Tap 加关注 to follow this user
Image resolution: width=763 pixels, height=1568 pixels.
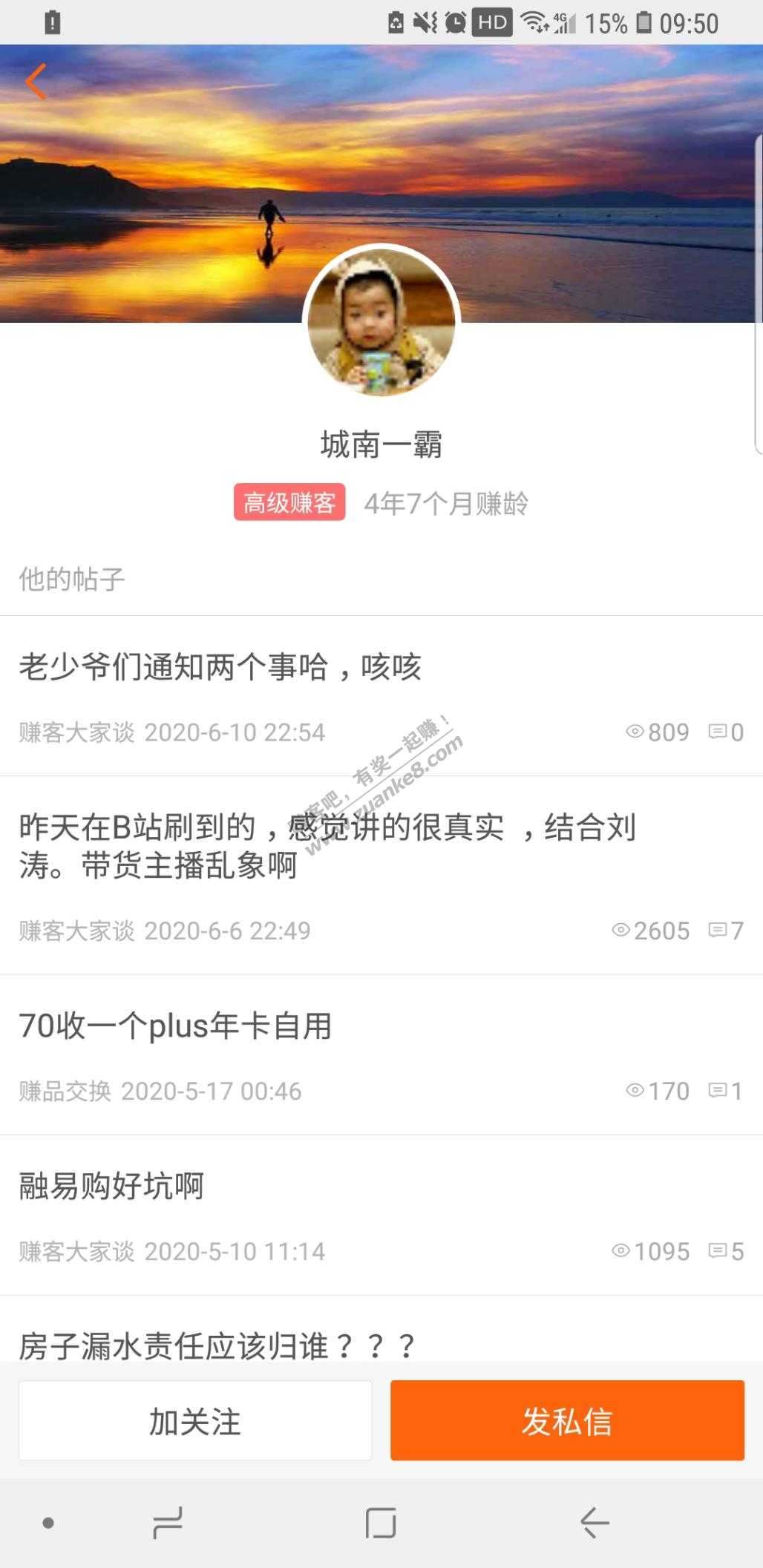click(x=195, y=1421)
